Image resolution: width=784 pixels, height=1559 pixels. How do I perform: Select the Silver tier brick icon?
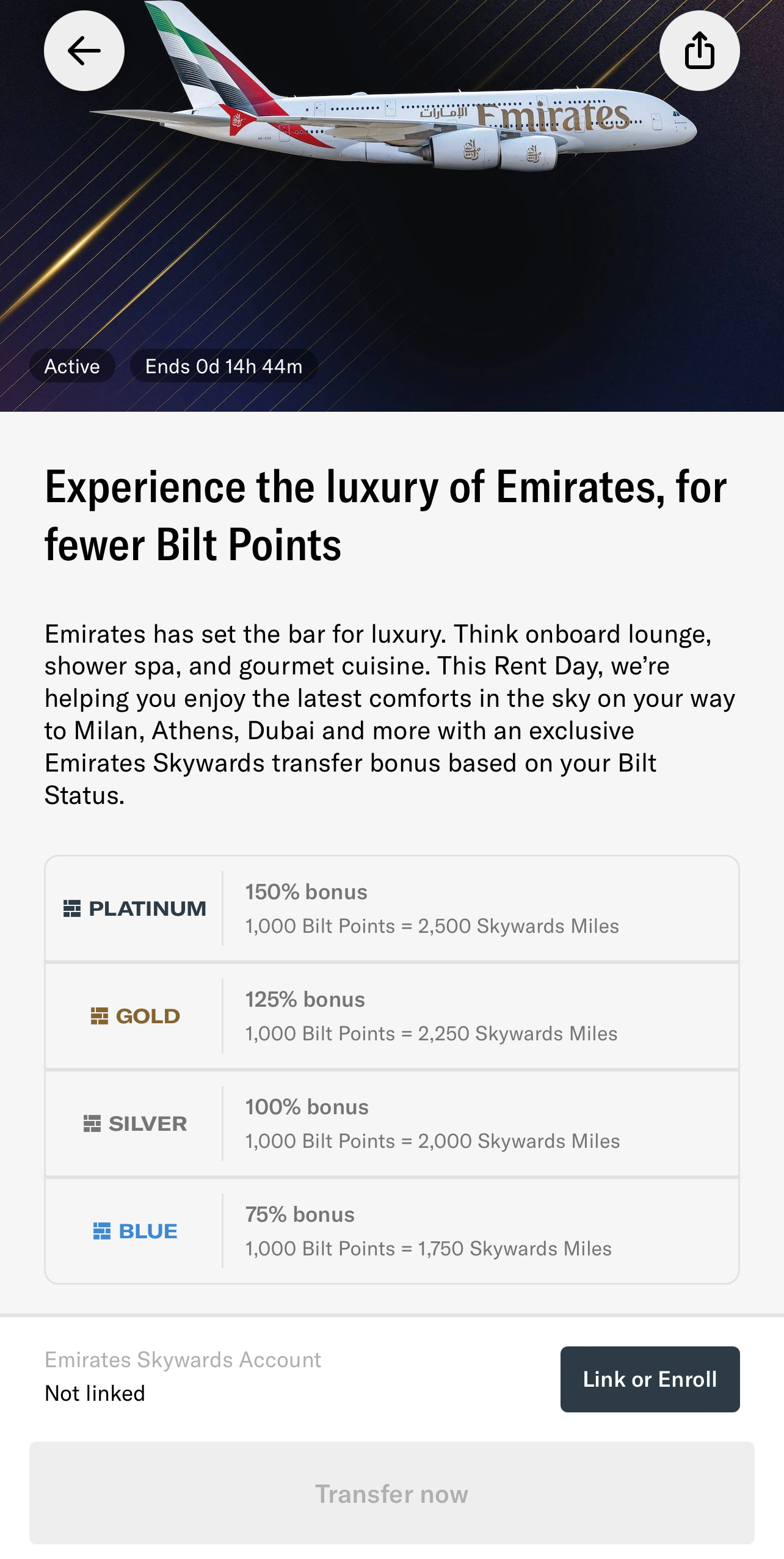(x=93, y=1123)
